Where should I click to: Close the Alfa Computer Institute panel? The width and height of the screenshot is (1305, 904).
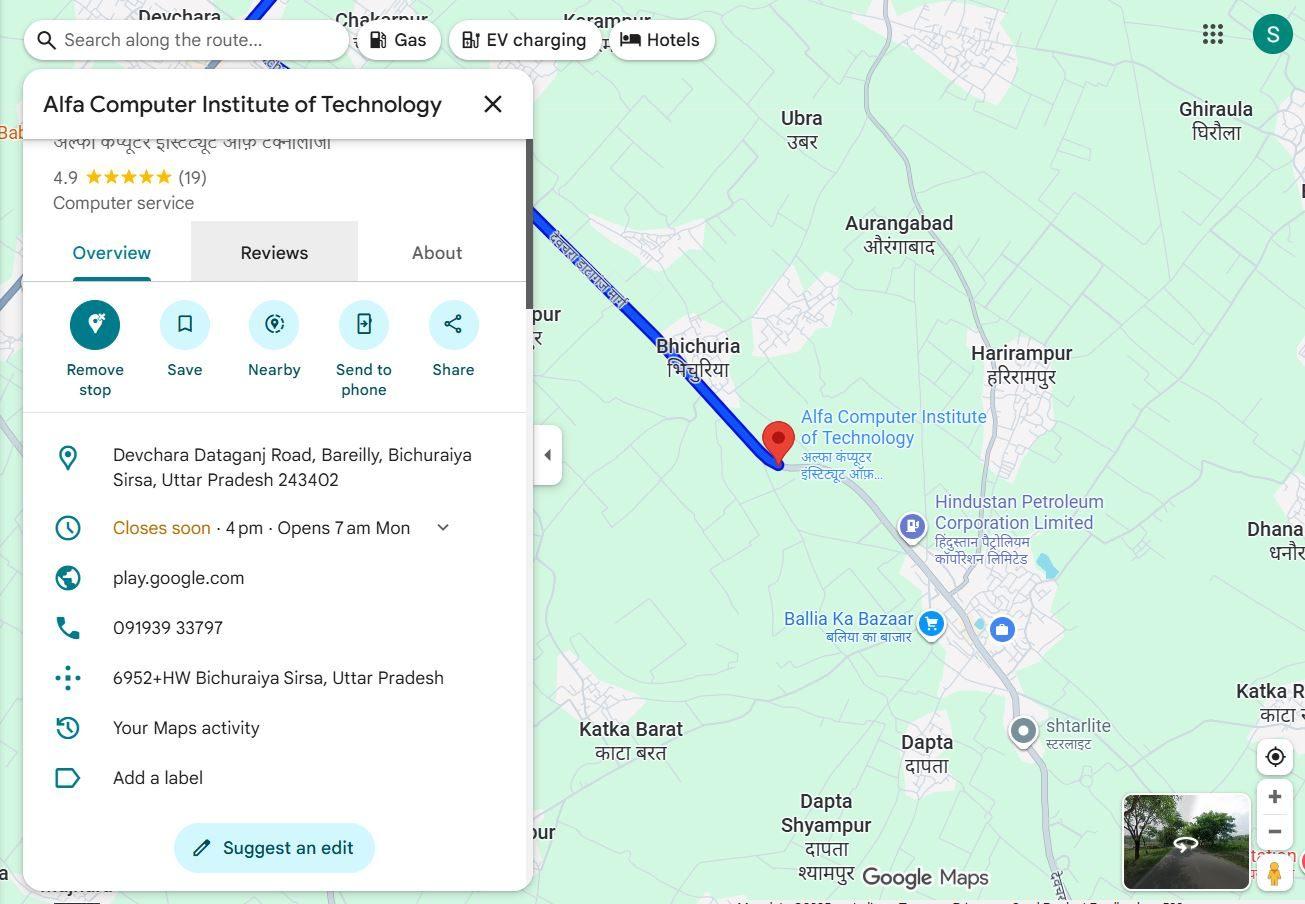(x=492, y=104)
